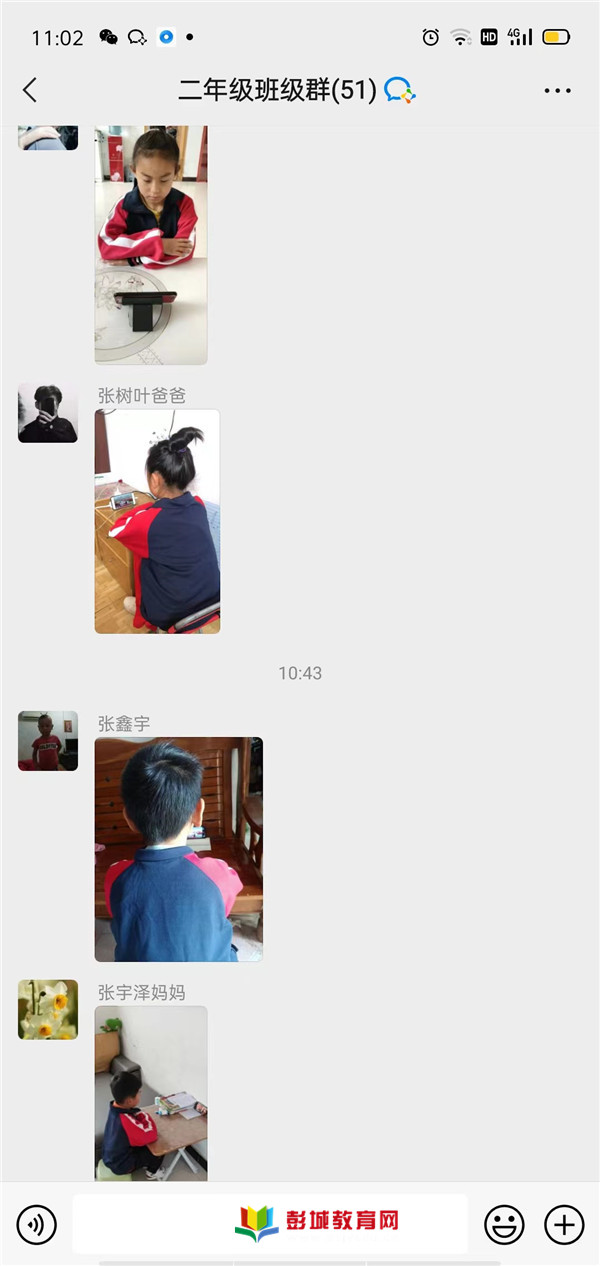
Task: Go back from the class group chat
Action: [x=30, y=91]
